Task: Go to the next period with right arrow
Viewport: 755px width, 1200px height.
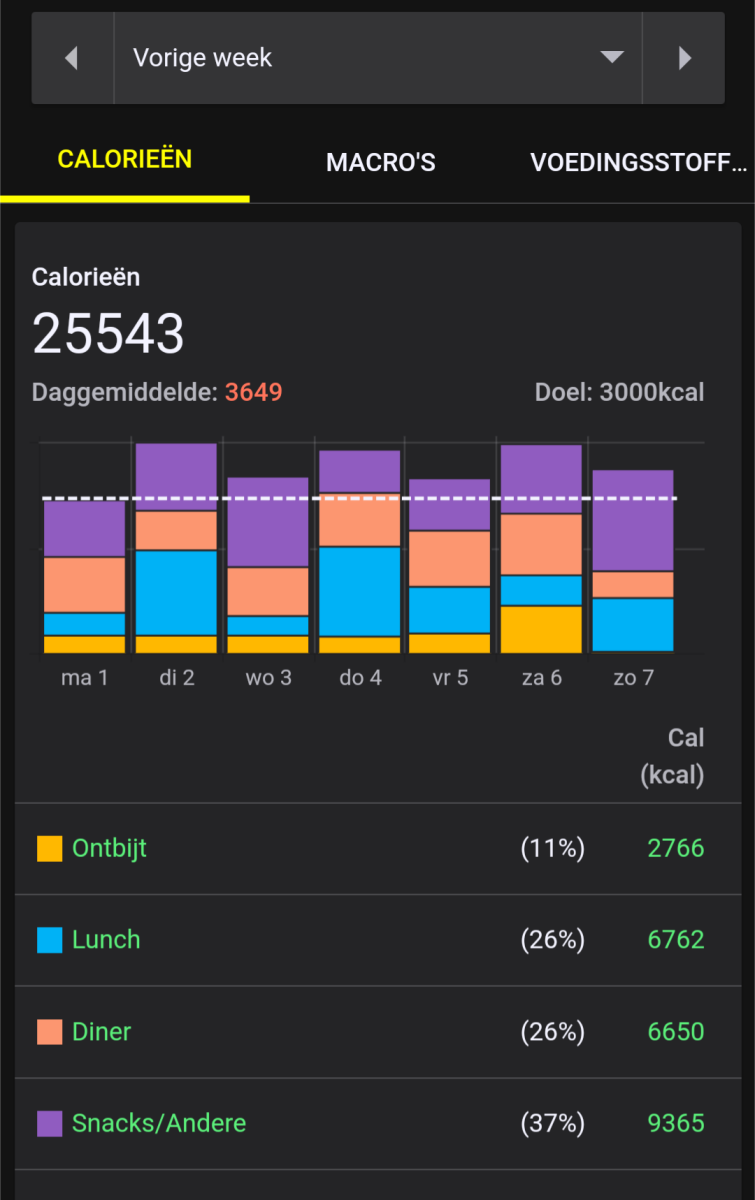Action: click(x=684, y=58)
